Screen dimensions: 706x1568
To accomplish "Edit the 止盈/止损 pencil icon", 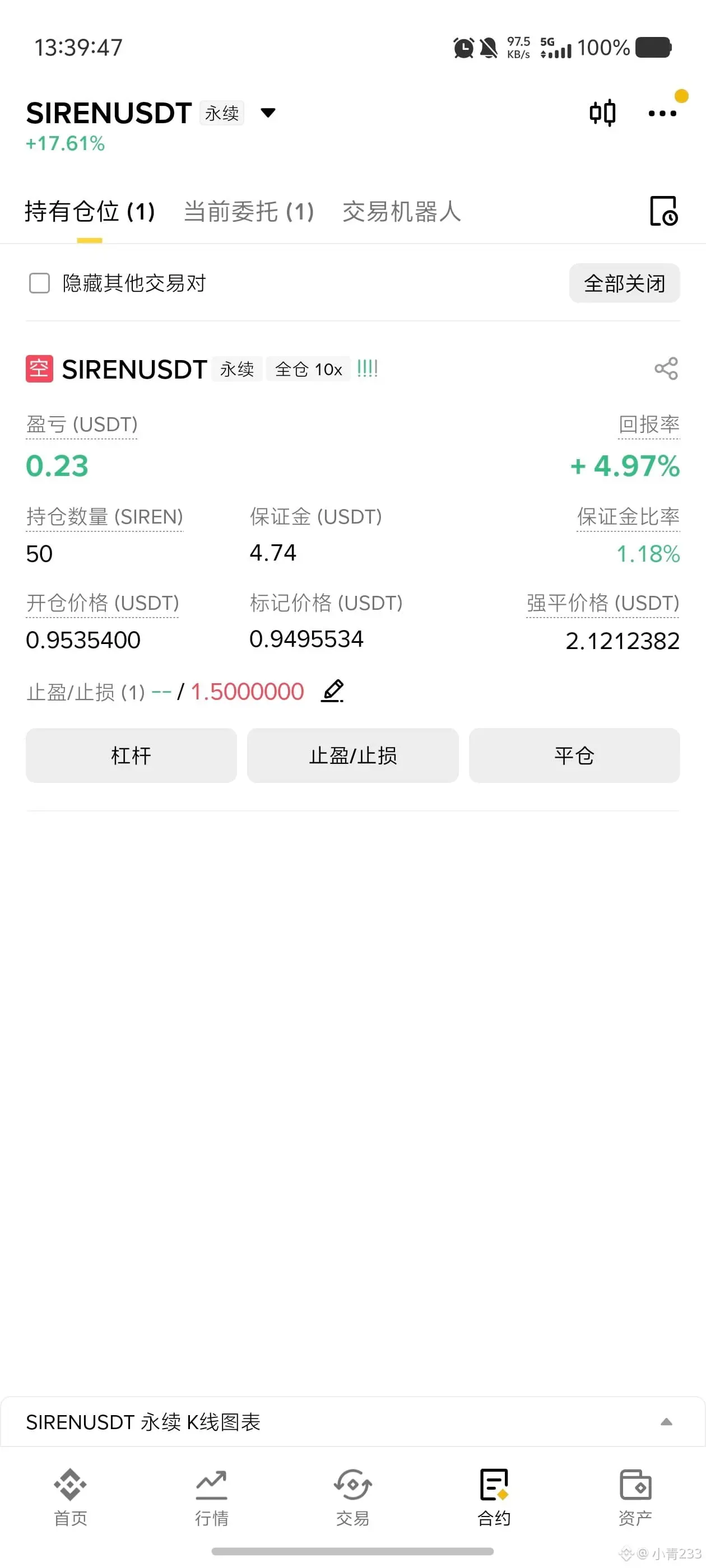I will pos(333,692).
